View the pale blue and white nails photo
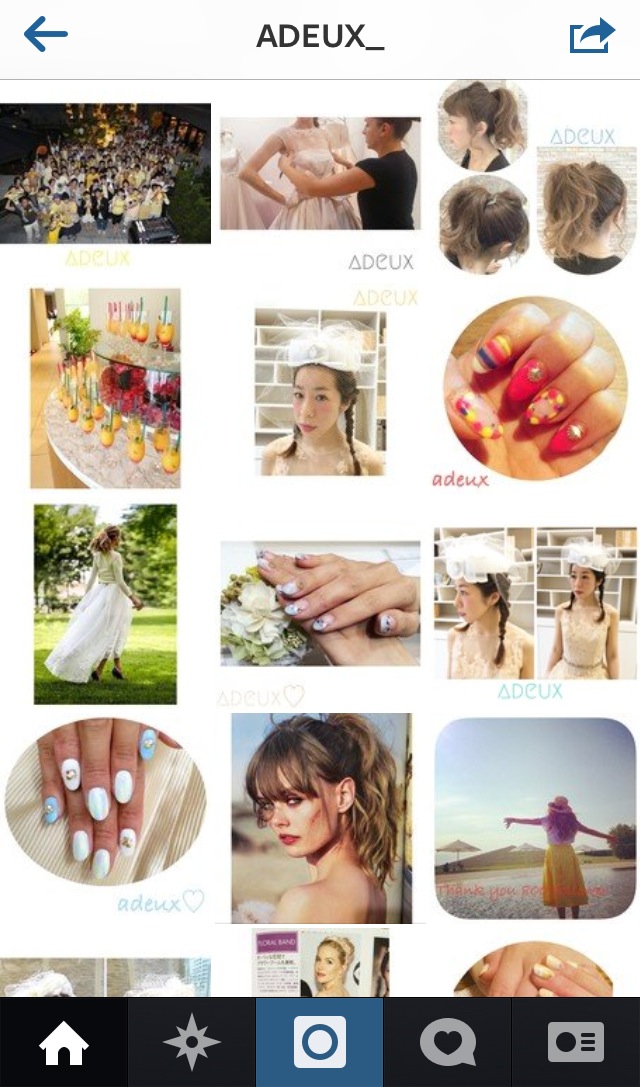 coord(105,813)
